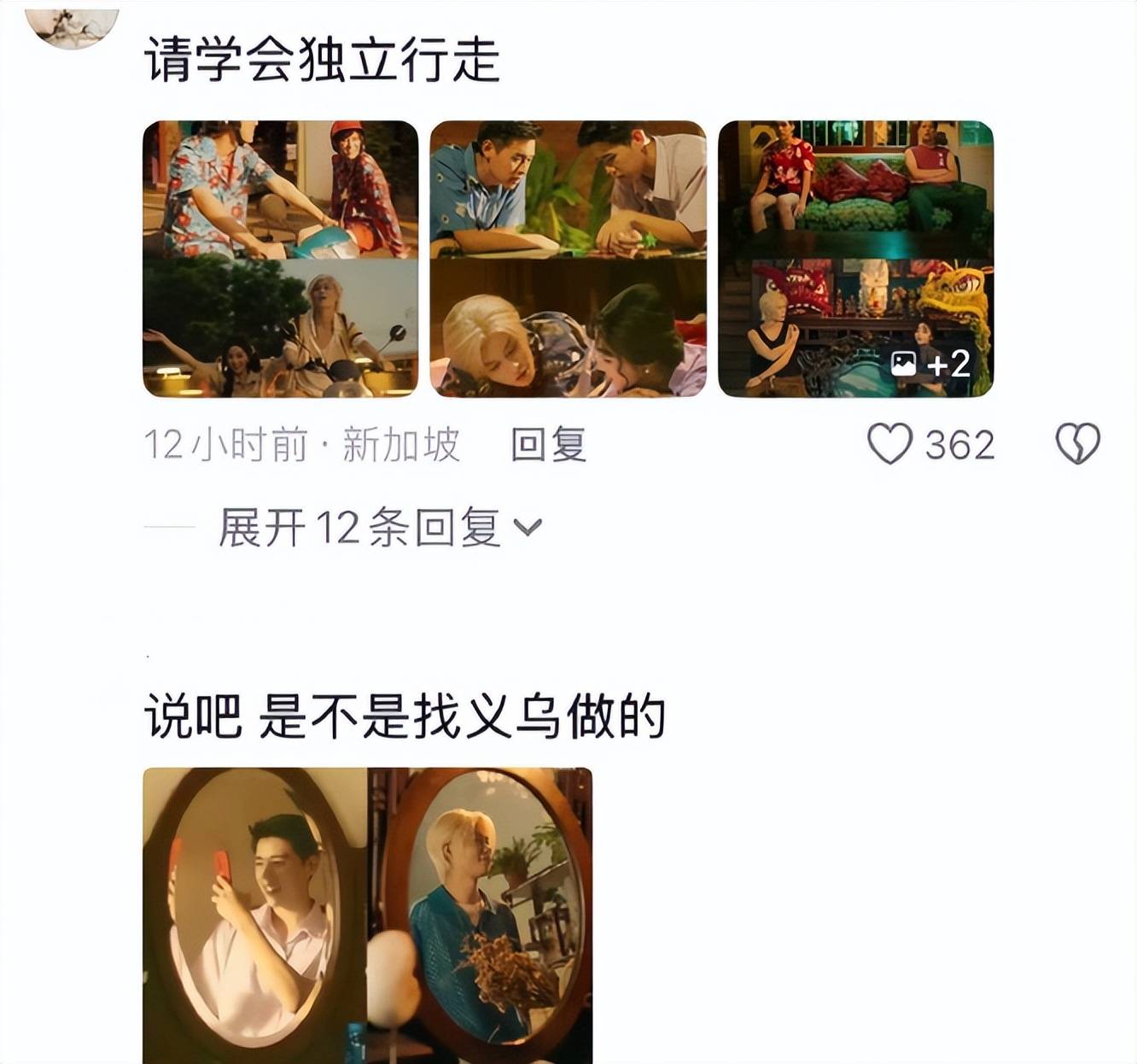The height and width of the screenshot is (1064, 1137).
Task: Tap the broken heart dislike icon
Action: click(1078, 445)
